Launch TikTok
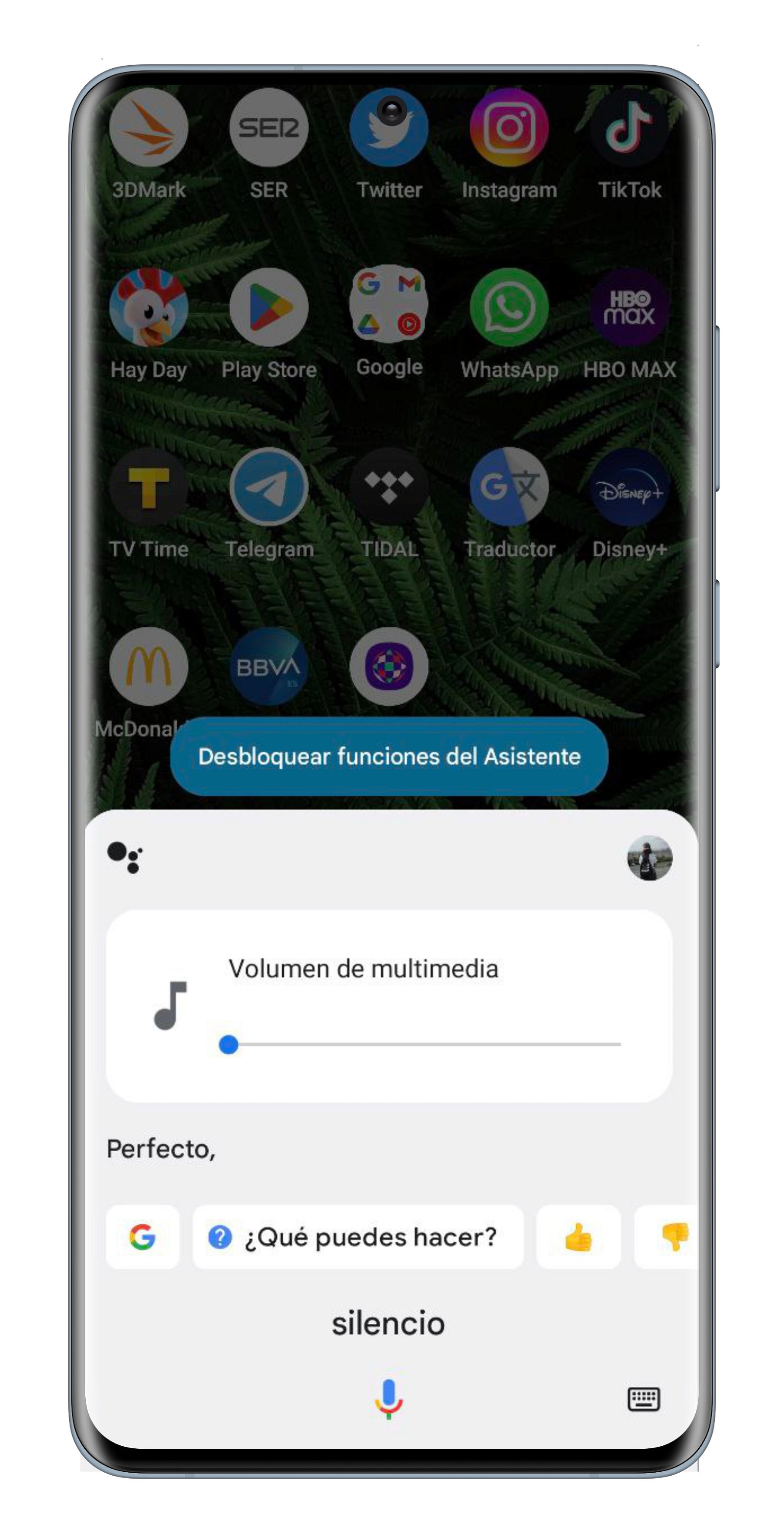The image size is (784, 1534). [629, 128]
